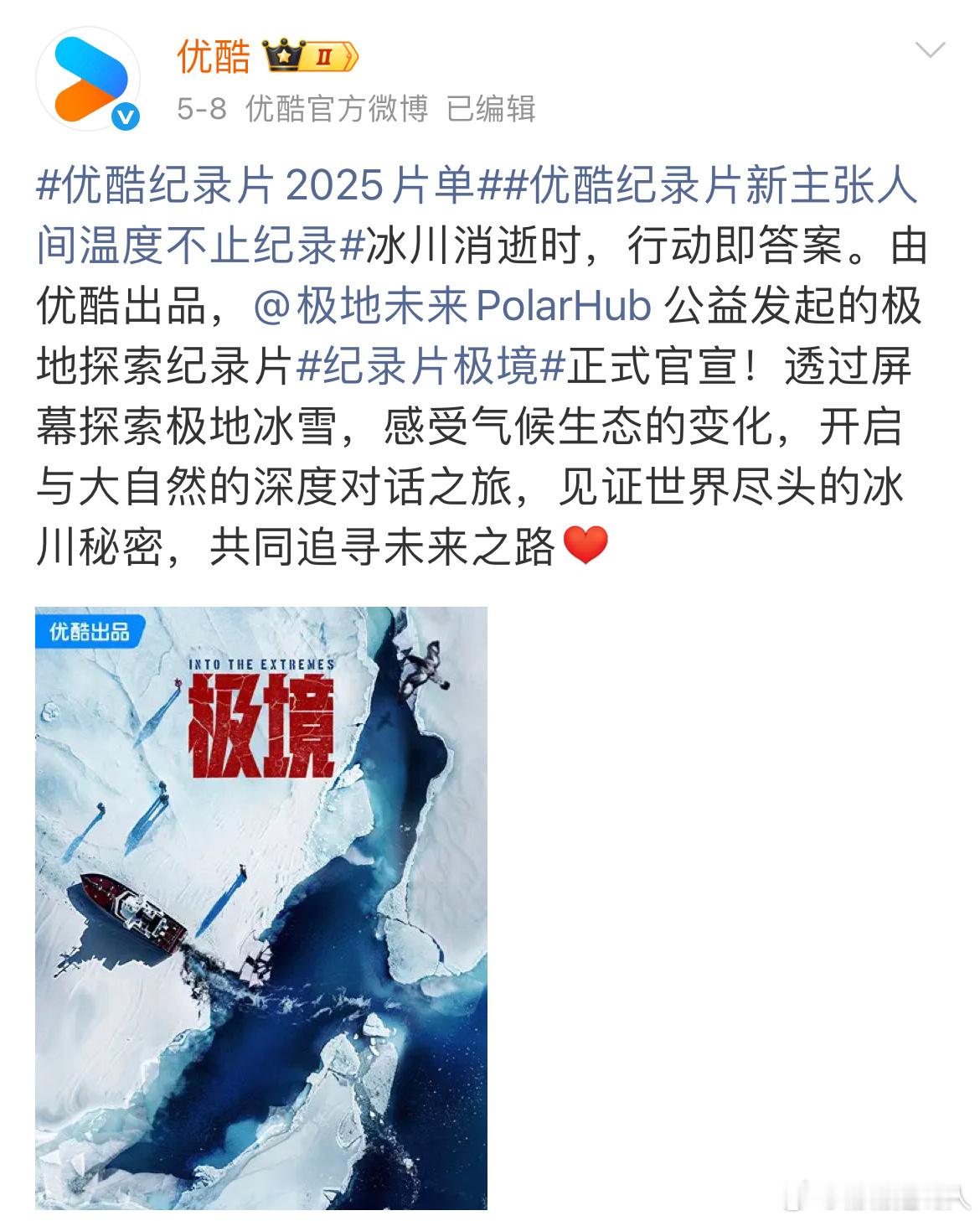The width and height of the screenshot is (980, 1221).
Task: Click the red heart emoji at text end
Action: (x=587, y=546)
